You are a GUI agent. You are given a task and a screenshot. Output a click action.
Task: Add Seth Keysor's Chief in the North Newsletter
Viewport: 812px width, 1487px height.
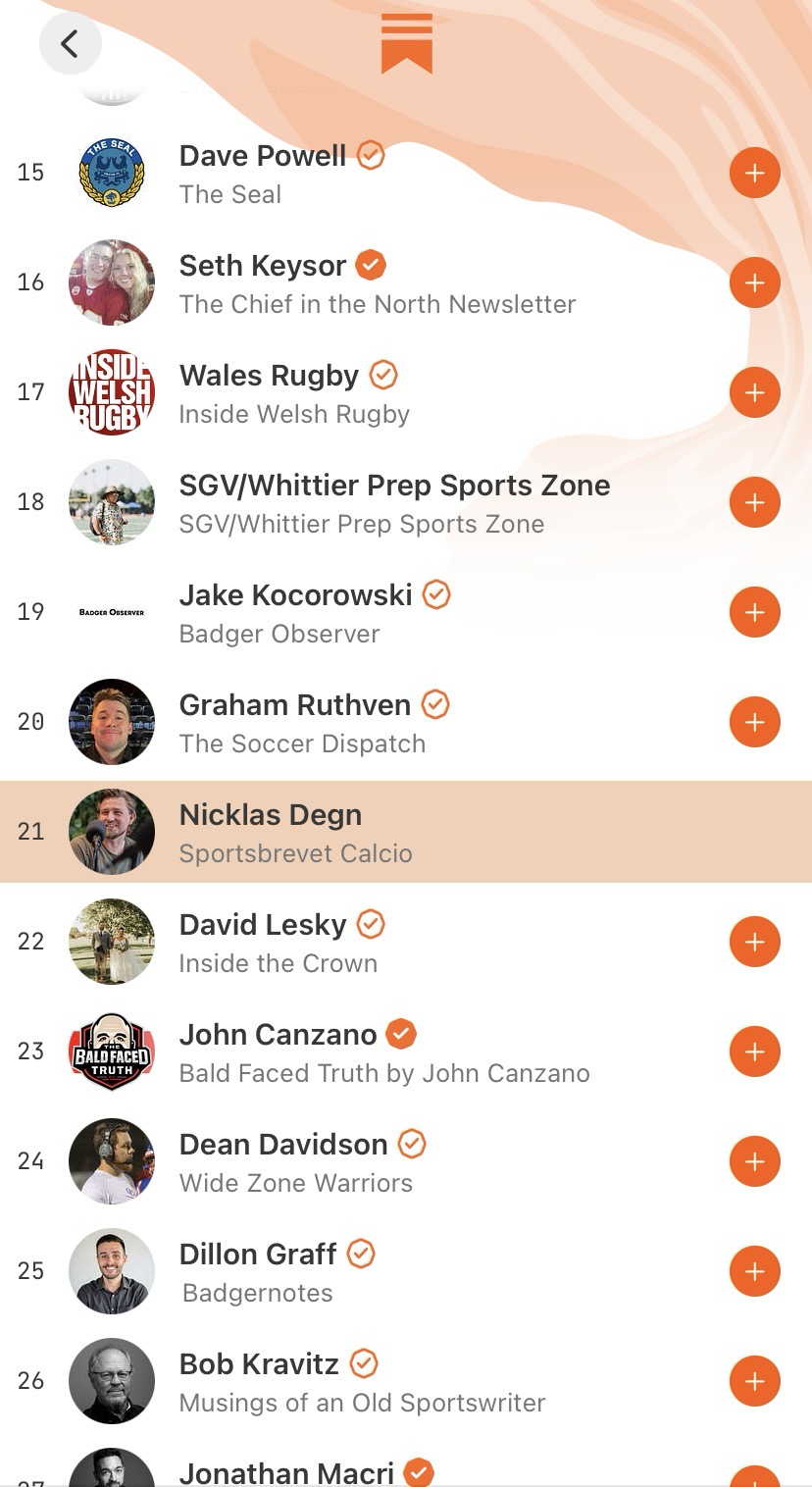pos(754,283)
